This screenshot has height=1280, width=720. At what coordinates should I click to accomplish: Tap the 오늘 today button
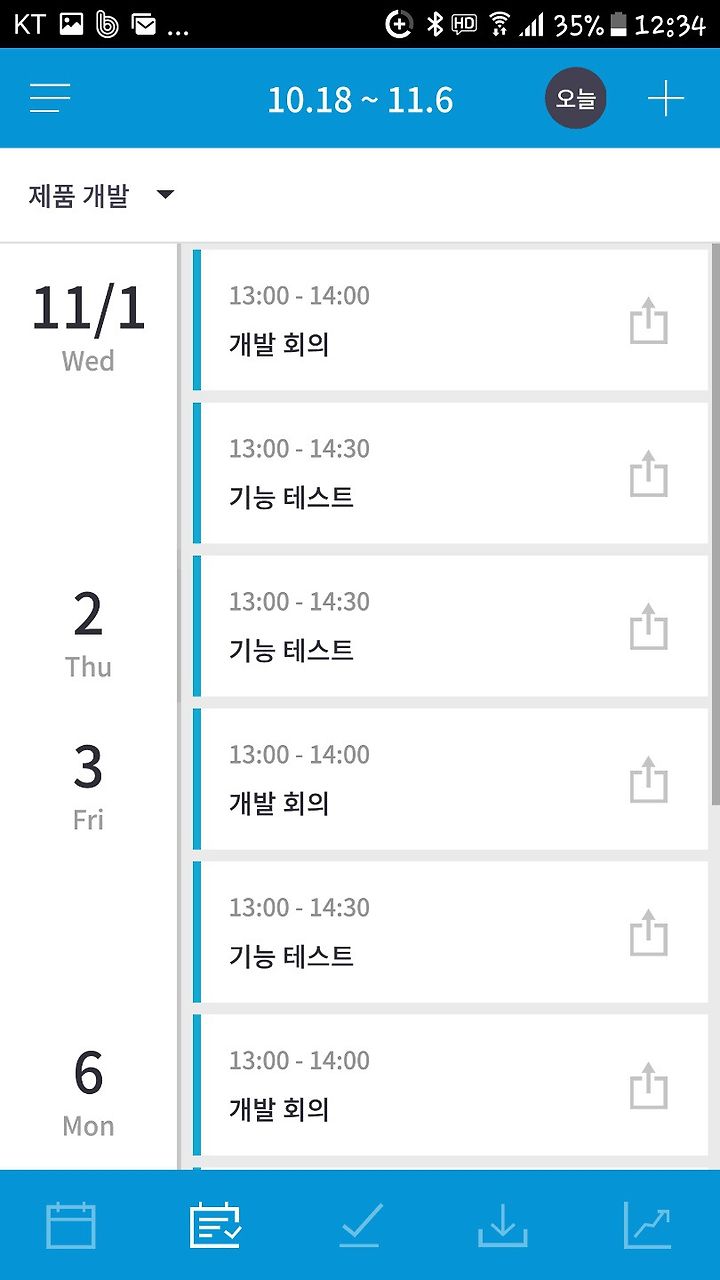[x=575, y=98]
